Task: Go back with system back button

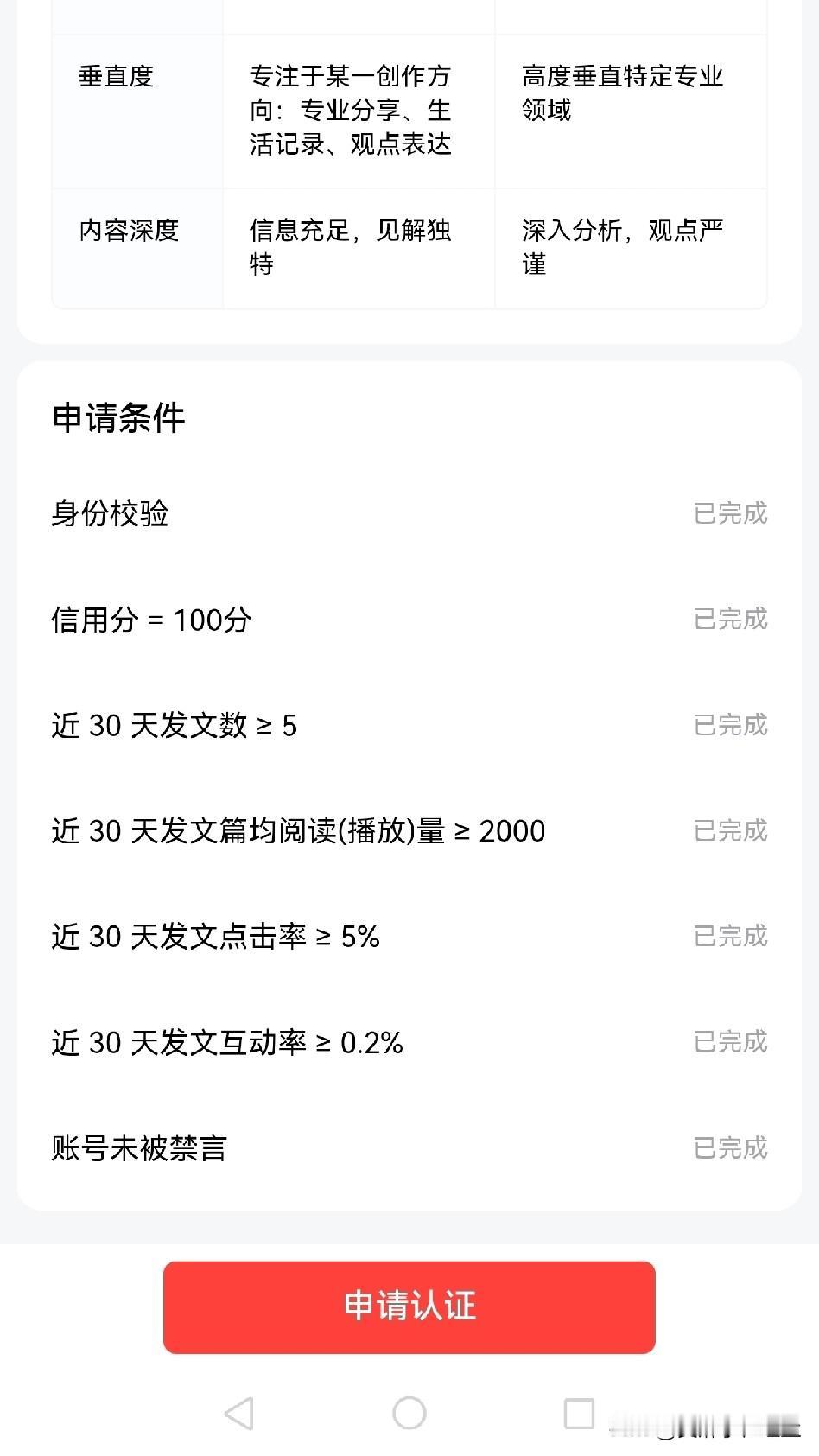Action: click(x=239, y=1414)
